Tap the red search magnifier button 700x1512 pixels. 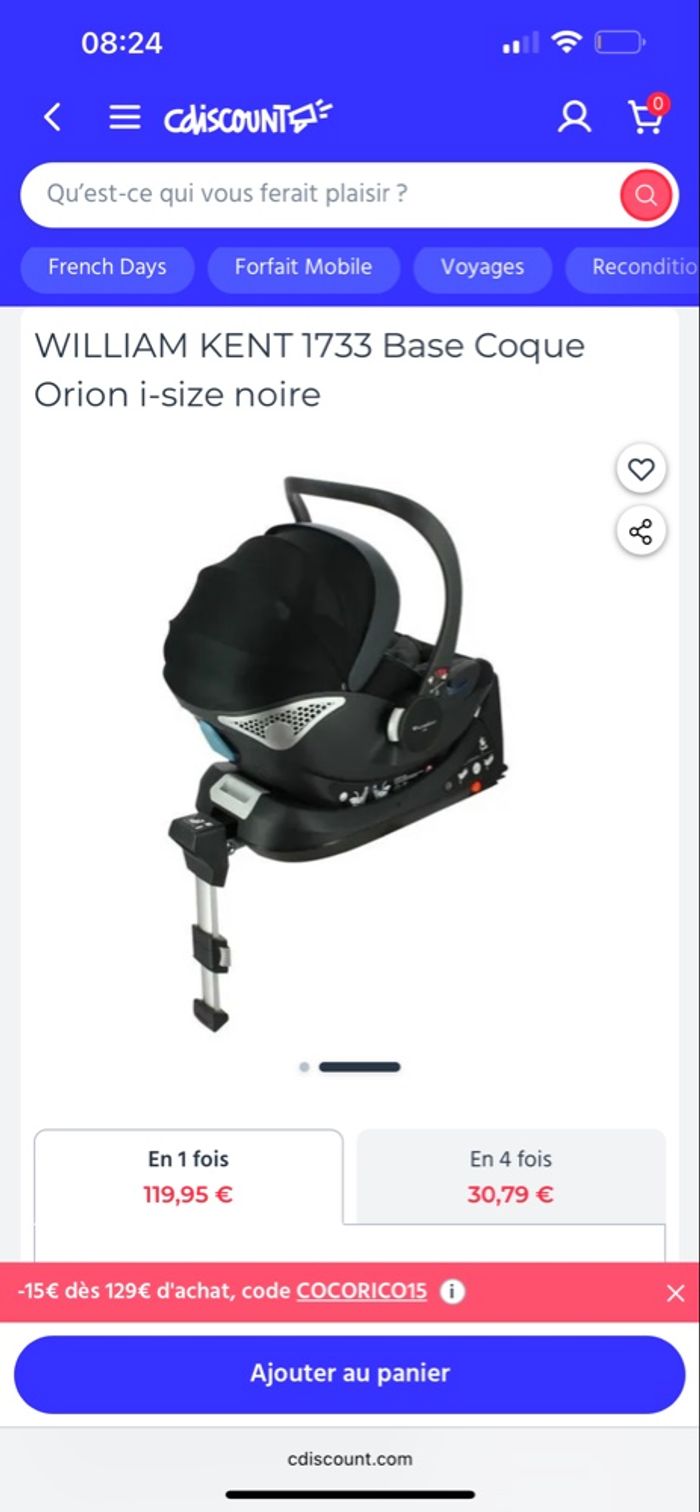click(645, 195)
